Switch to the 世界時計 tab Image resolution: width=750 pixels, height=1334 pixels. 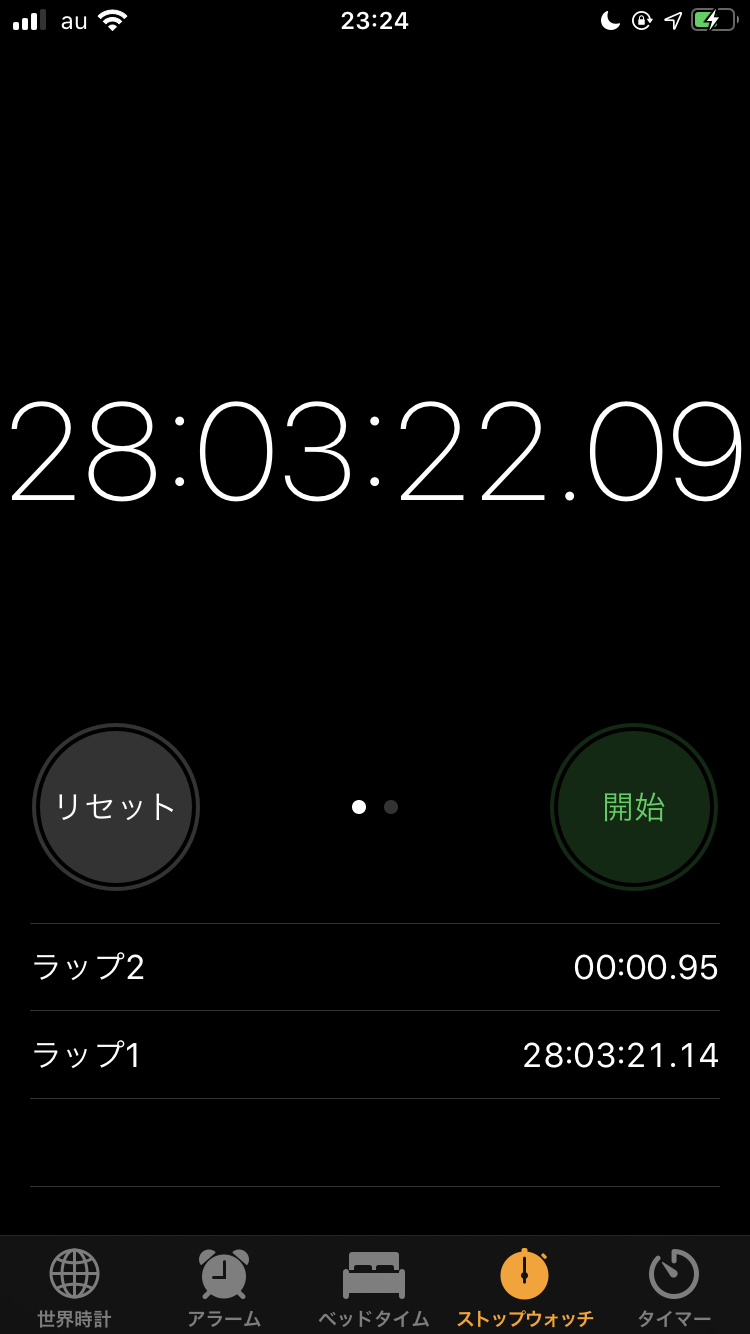coord(75,1286)
